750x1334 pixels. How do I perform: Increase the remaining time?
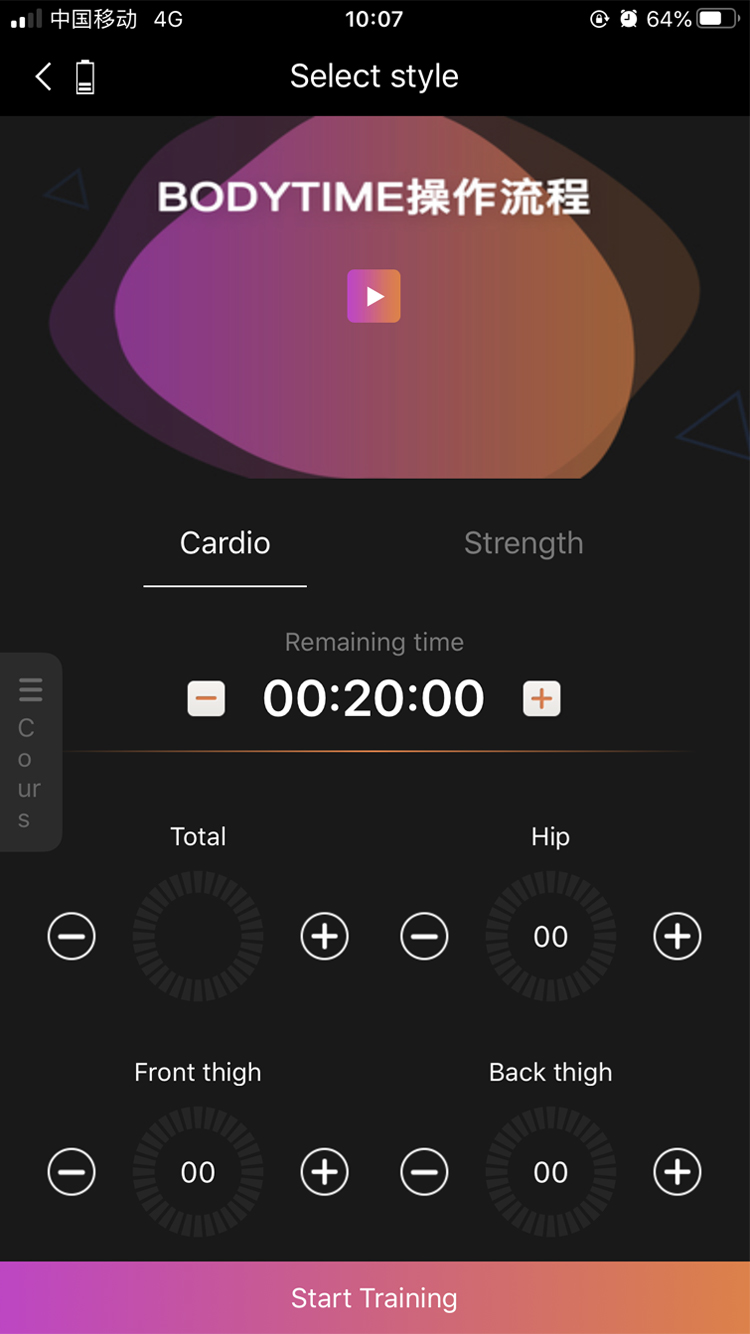(541, 698)
